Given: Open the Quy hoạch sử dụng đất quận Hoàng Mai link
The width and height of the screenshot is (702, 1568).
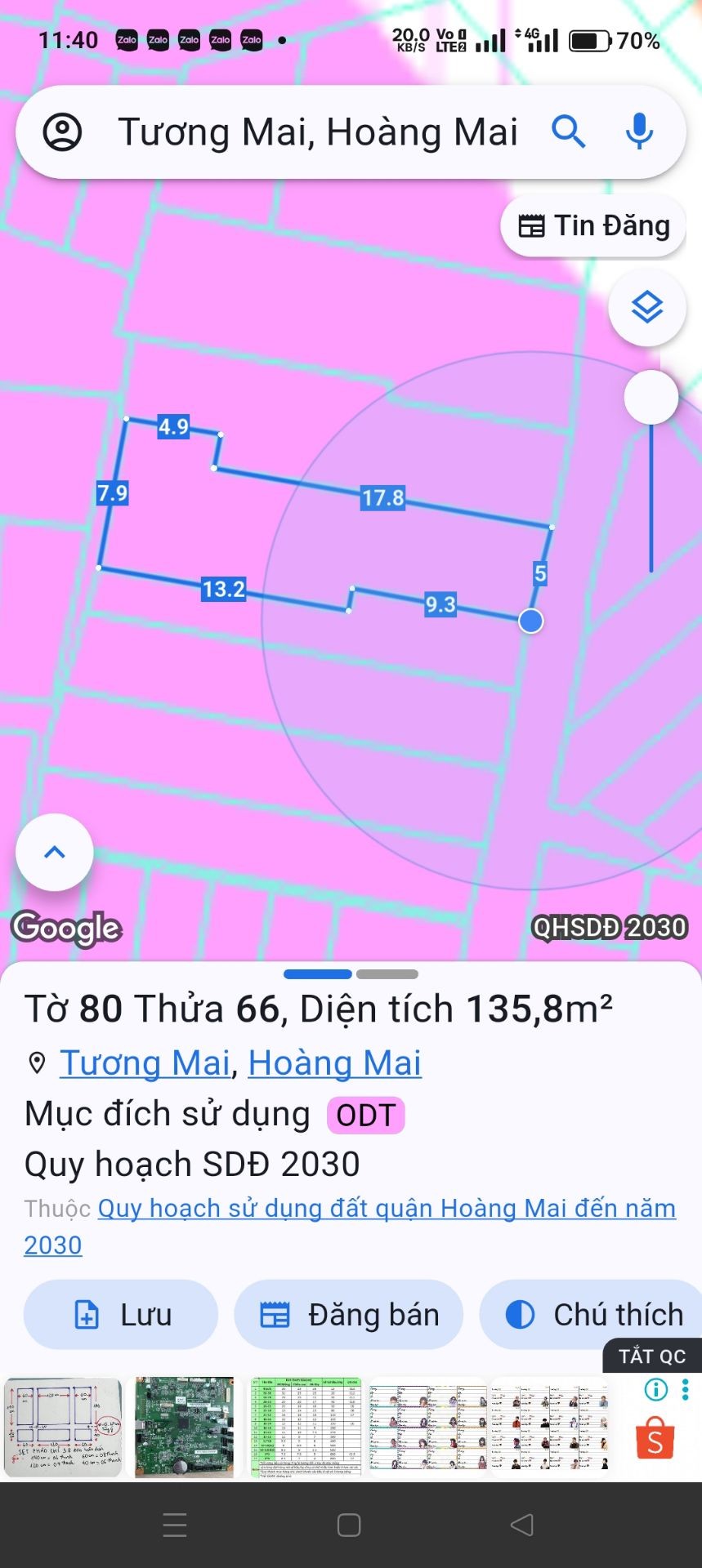Looking at the screenshot, I should [387, 1208].
